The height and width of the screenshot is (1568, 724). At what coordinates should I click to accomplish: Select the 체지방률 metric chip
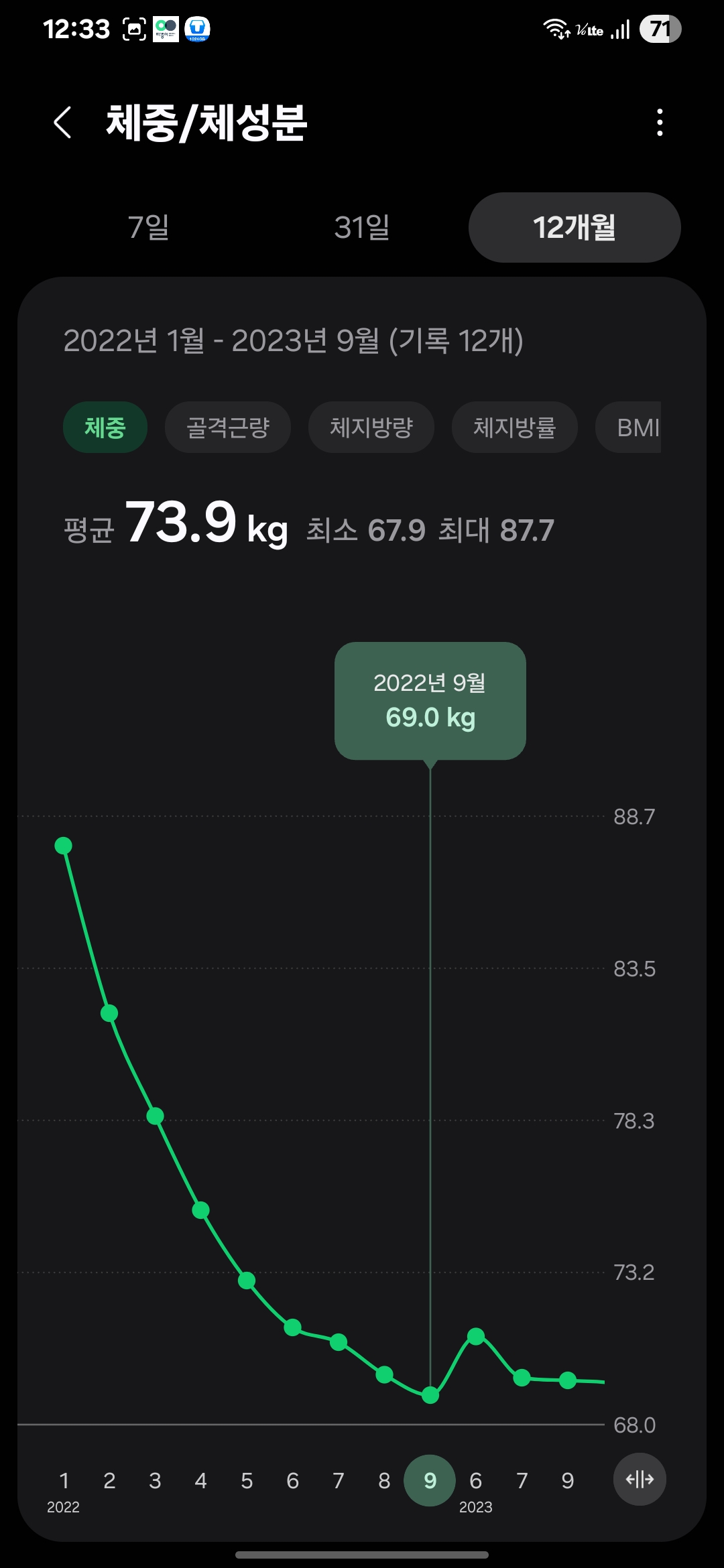coord(514,427)
